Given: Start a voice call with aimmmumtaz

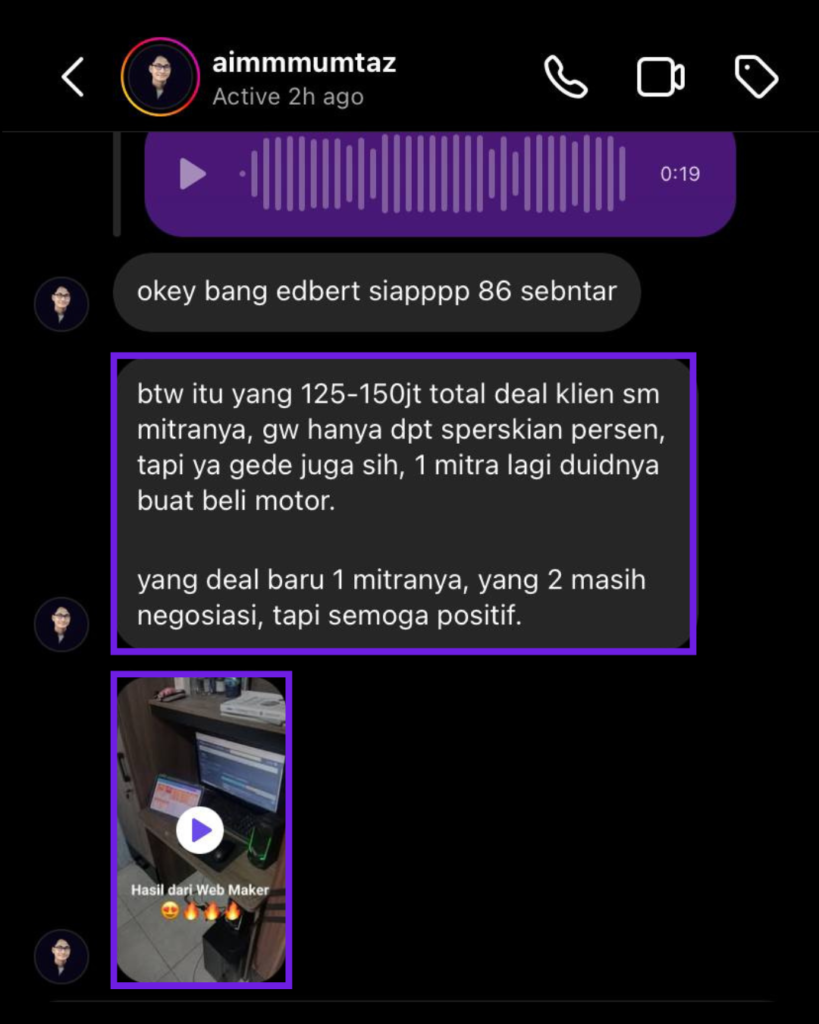Looking at the screenshot, I should point(565,77).
